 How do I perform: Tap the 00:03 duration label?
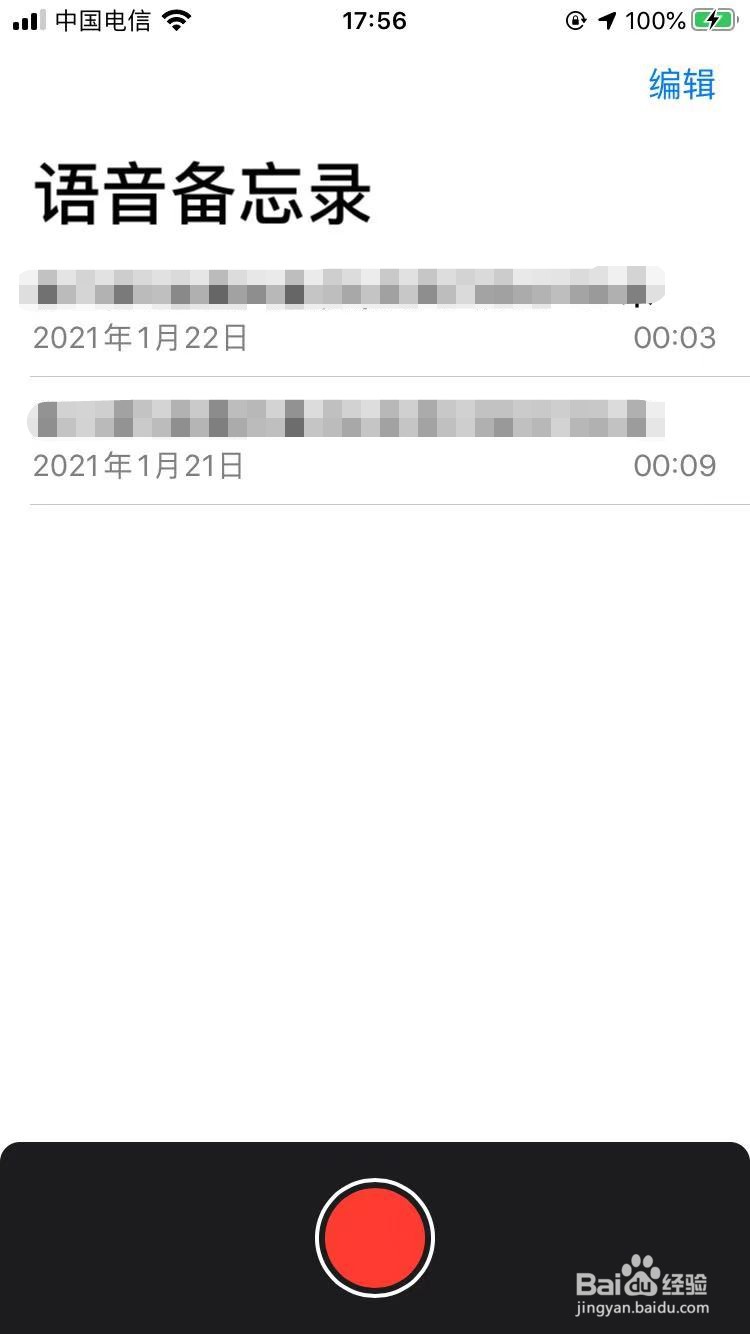click(x=676, y=338)
